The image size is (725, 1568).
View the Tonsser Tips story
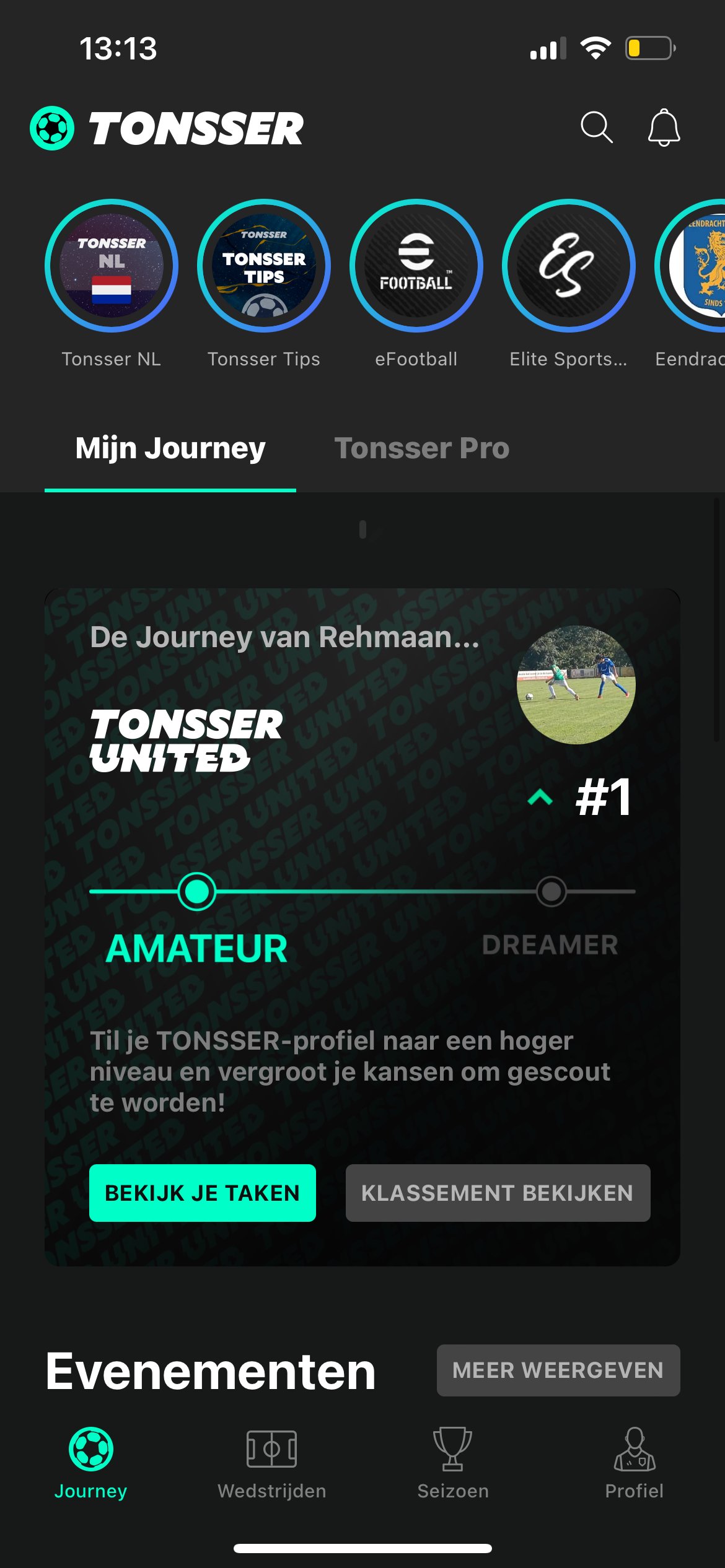(264, 266)
